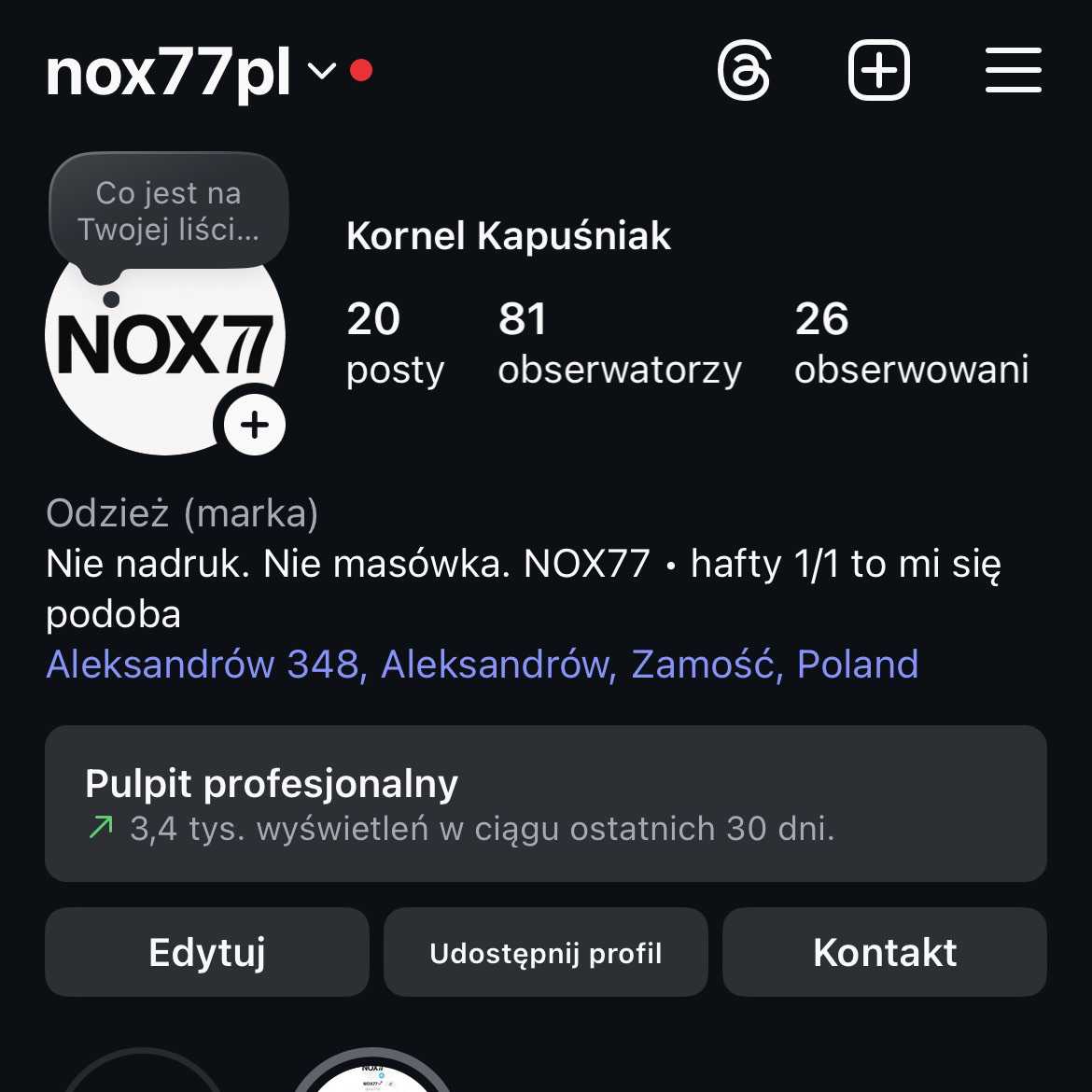
Task: Tap the Edytuj button
Action: tap(207, 952)
